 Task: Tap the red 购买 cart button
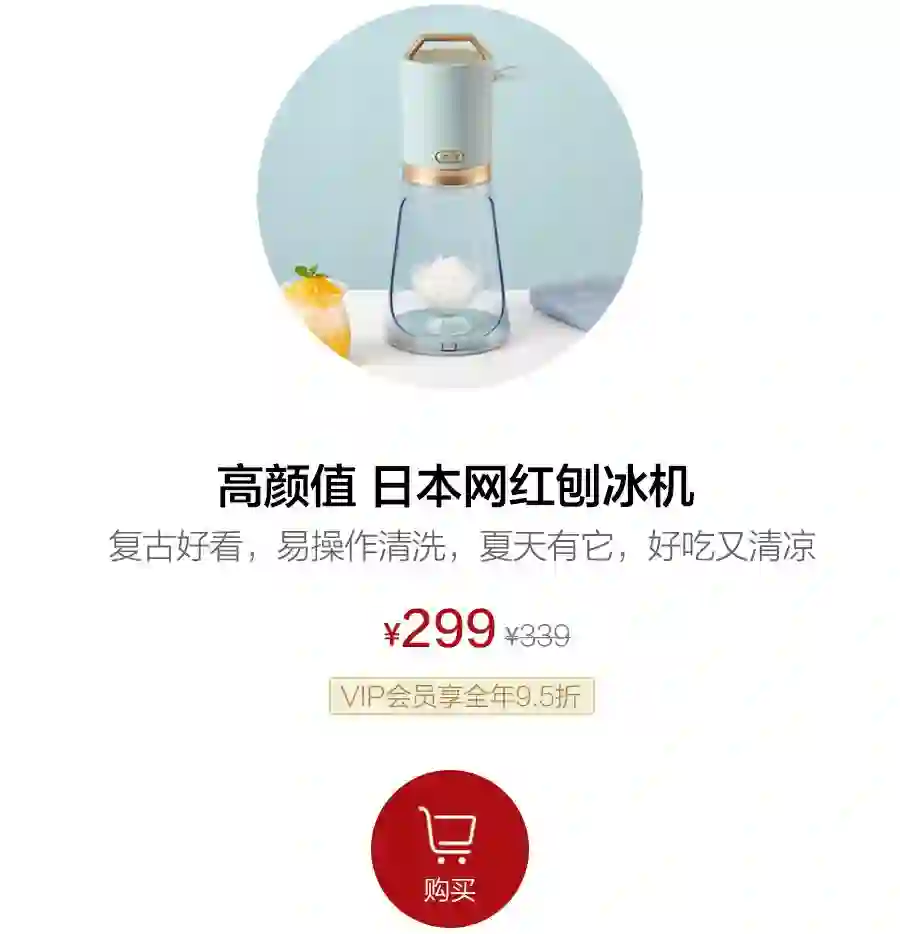point(449,849)
